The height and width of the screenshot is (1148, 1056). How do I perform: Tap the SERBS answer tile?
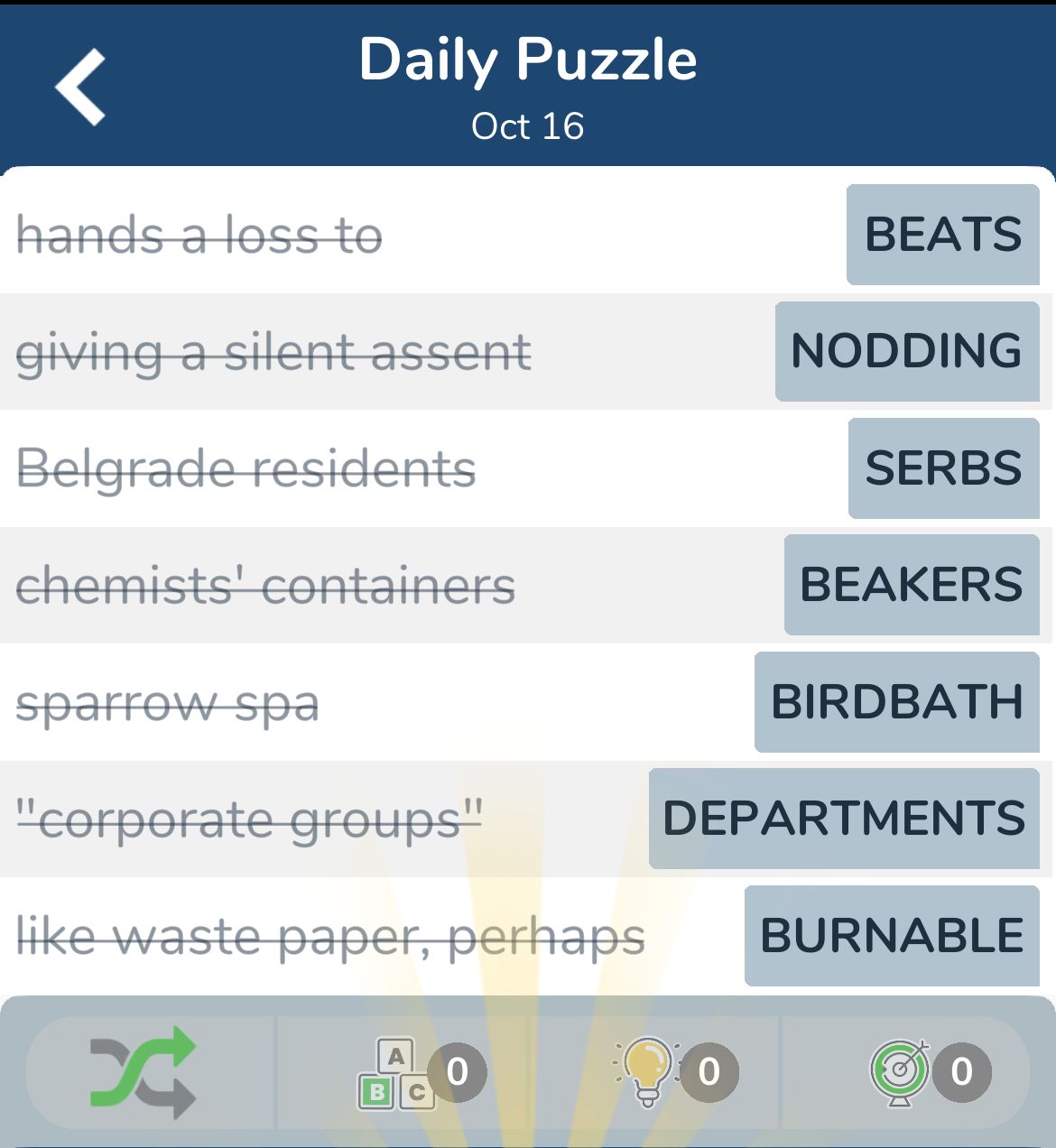943,468
